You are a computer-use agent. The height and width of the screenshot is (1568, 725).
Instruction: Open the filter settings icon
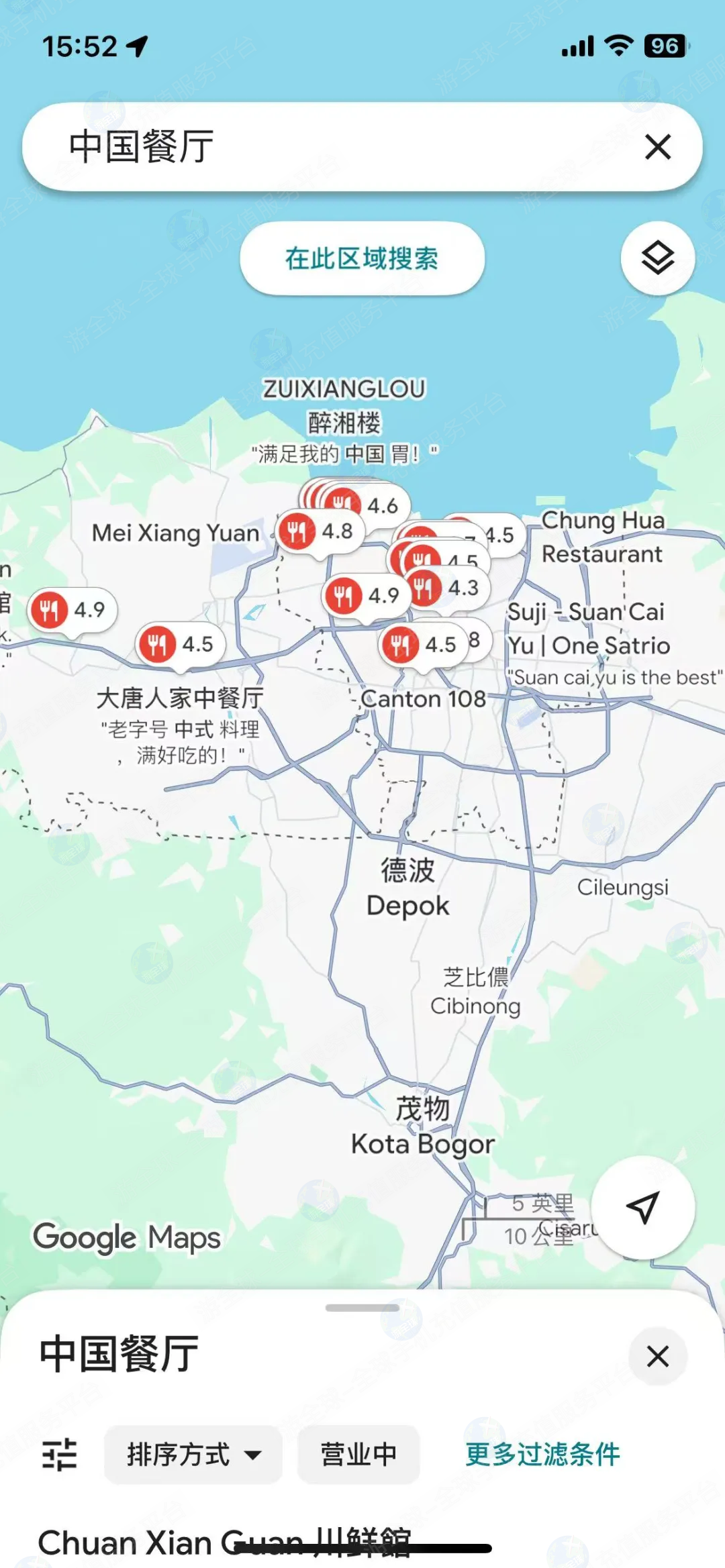(x=60, y=1455)
